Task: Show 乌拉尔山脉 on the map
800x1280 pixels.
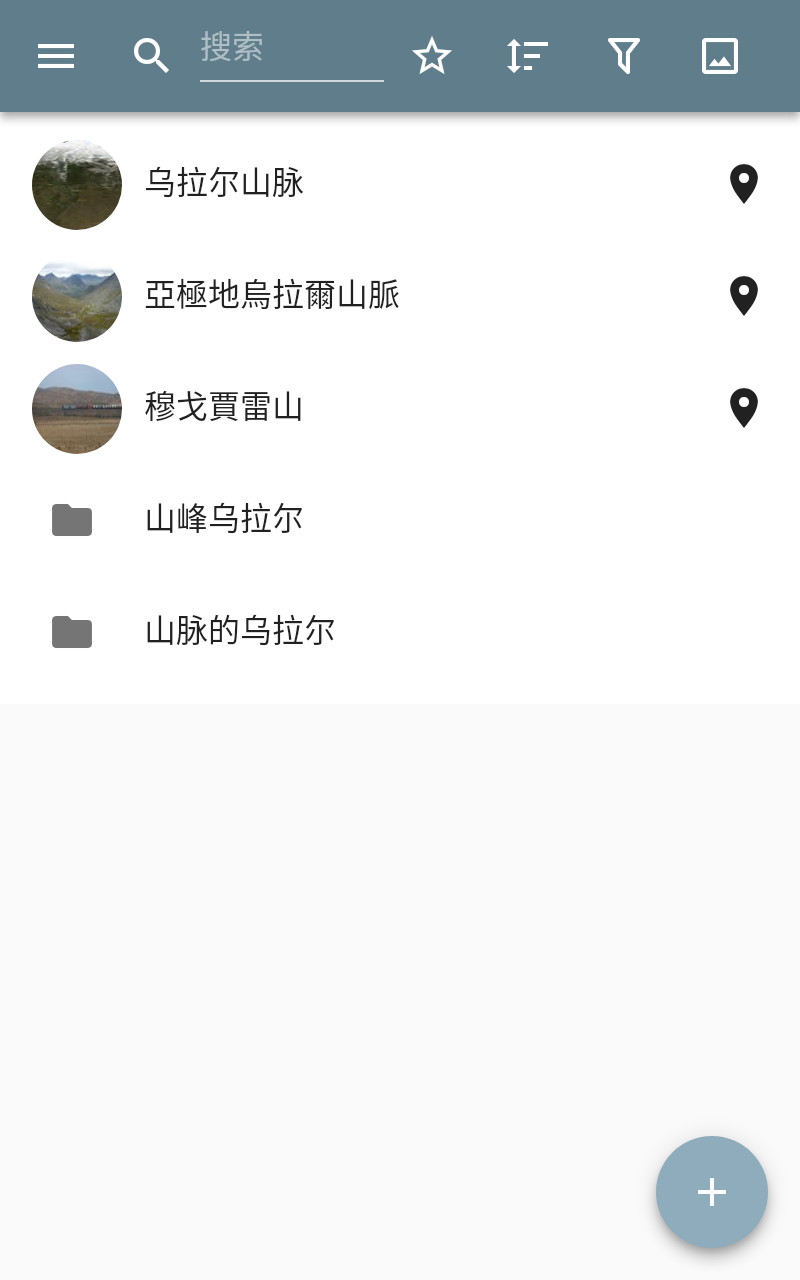Action: click(x=743, y=184)
